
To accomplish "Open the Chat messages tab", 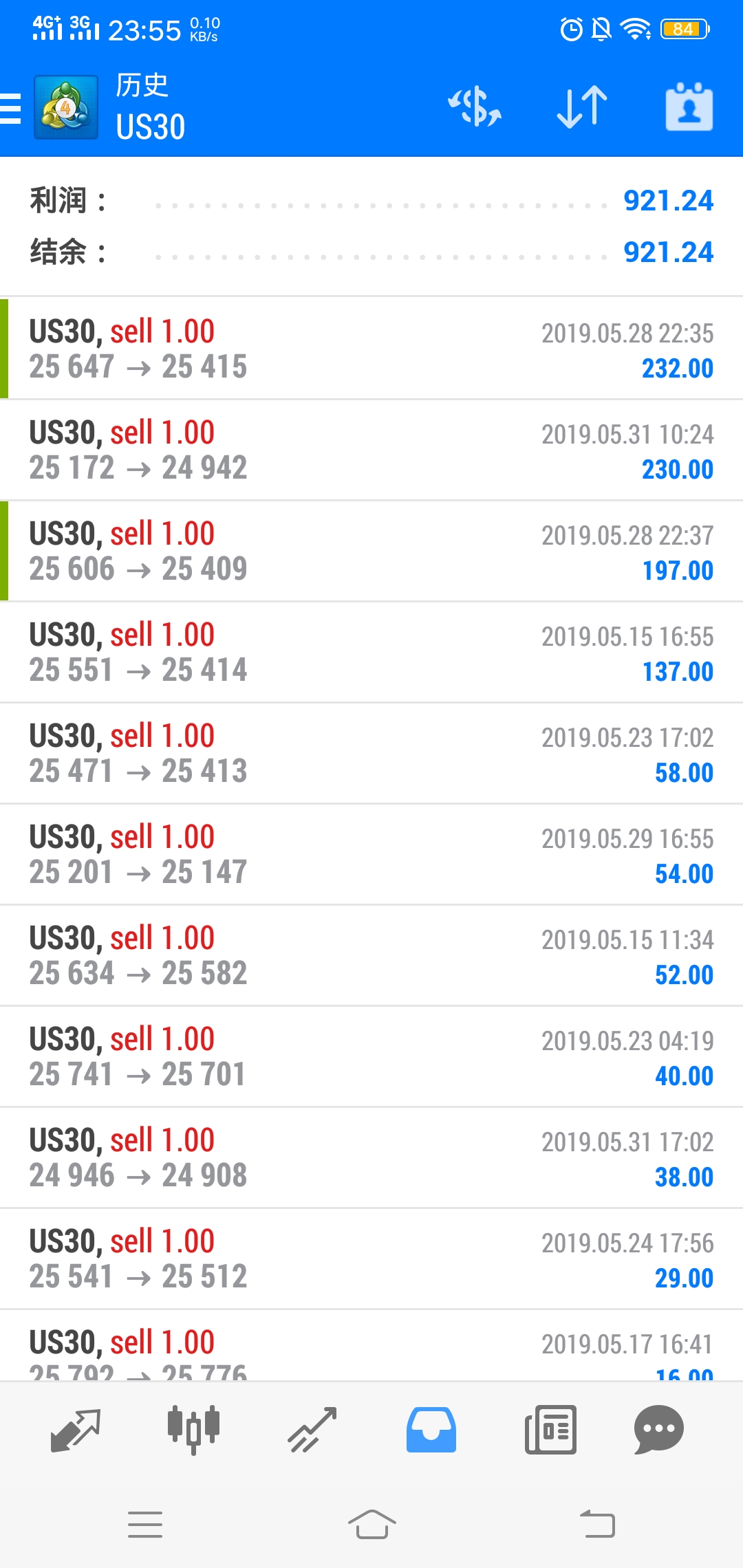I will pos(658,1430).
